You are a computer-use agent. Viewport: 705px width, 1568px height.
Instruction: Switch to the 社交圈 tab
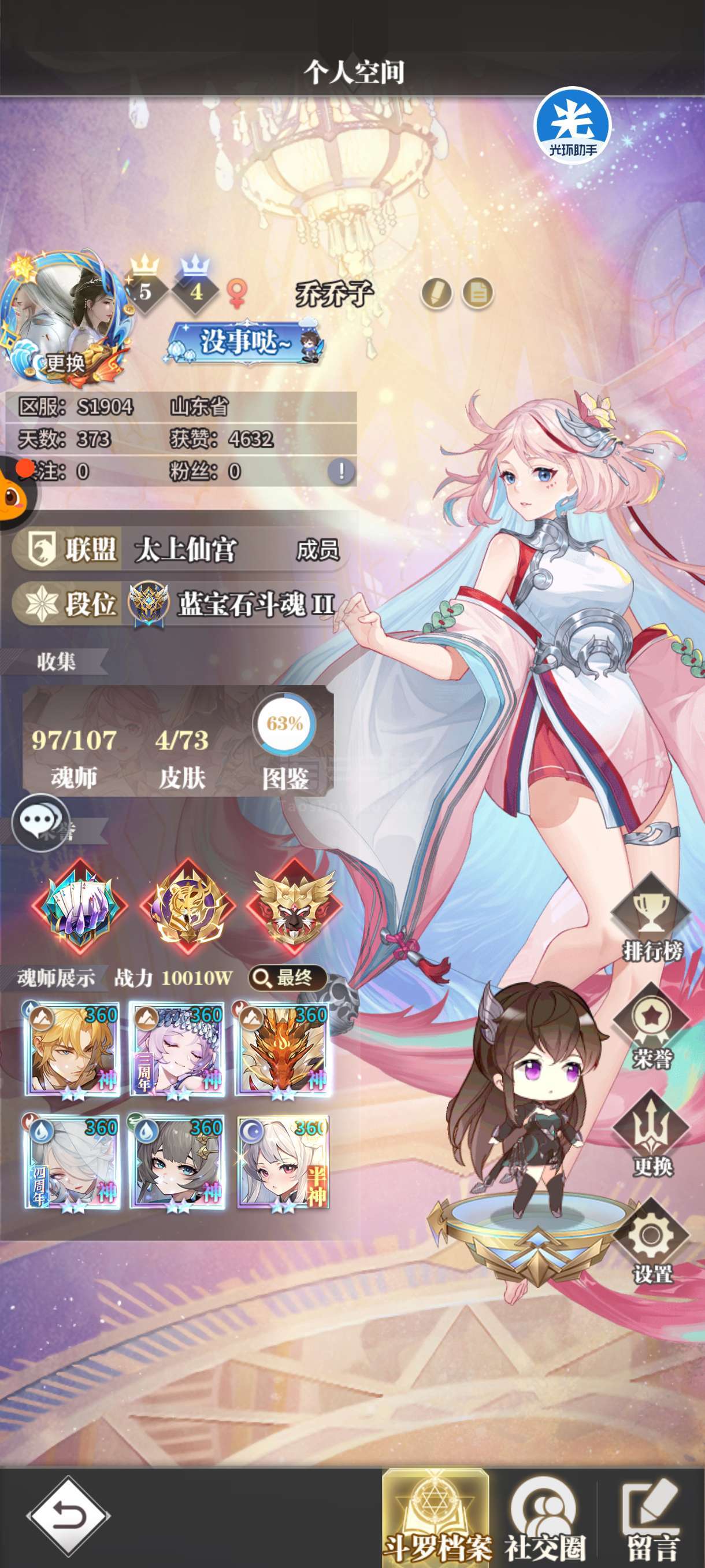click(x=544, y=1518)
